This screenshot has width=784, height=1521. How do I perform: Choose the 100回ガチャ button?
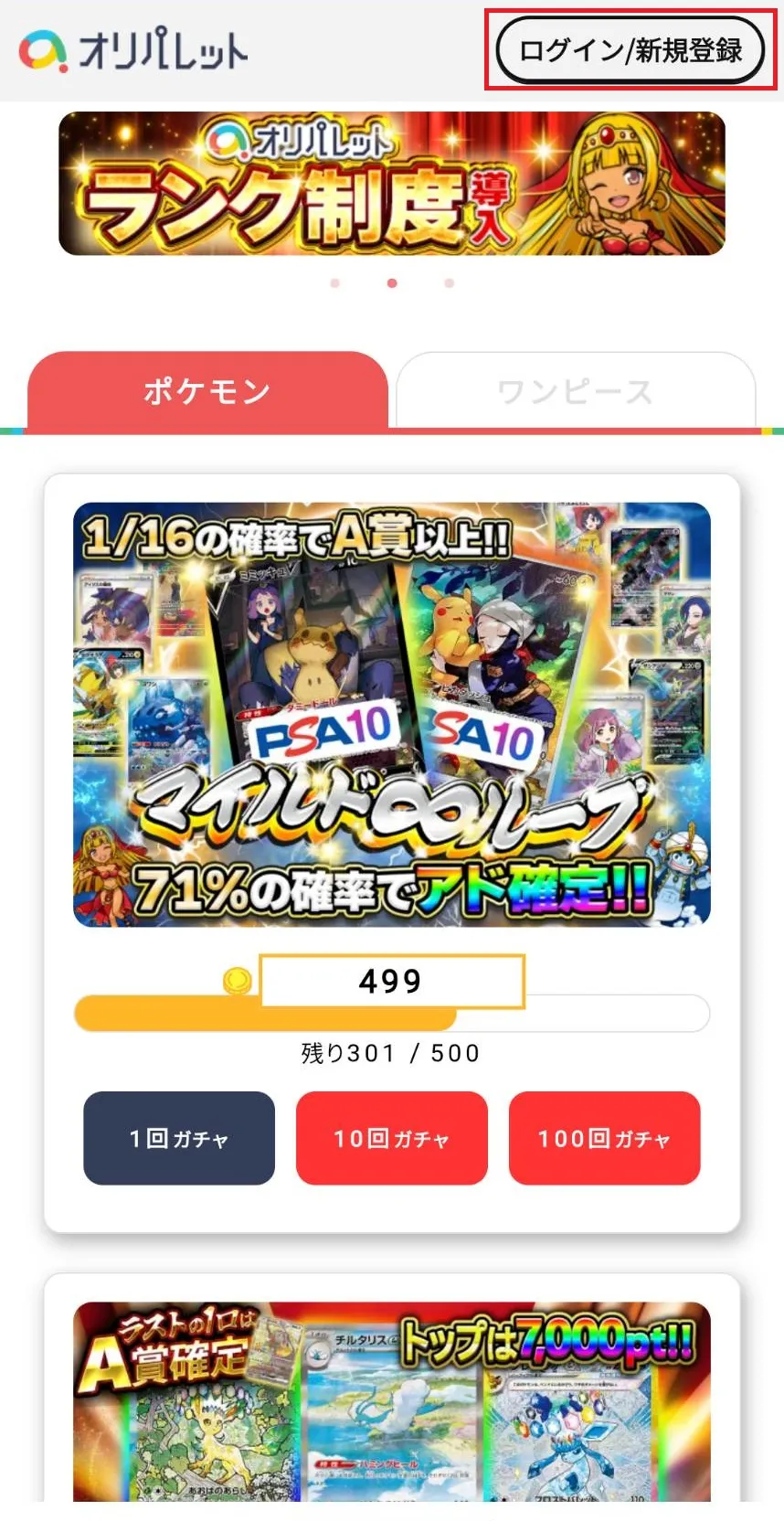click(x=604, y=1138)
